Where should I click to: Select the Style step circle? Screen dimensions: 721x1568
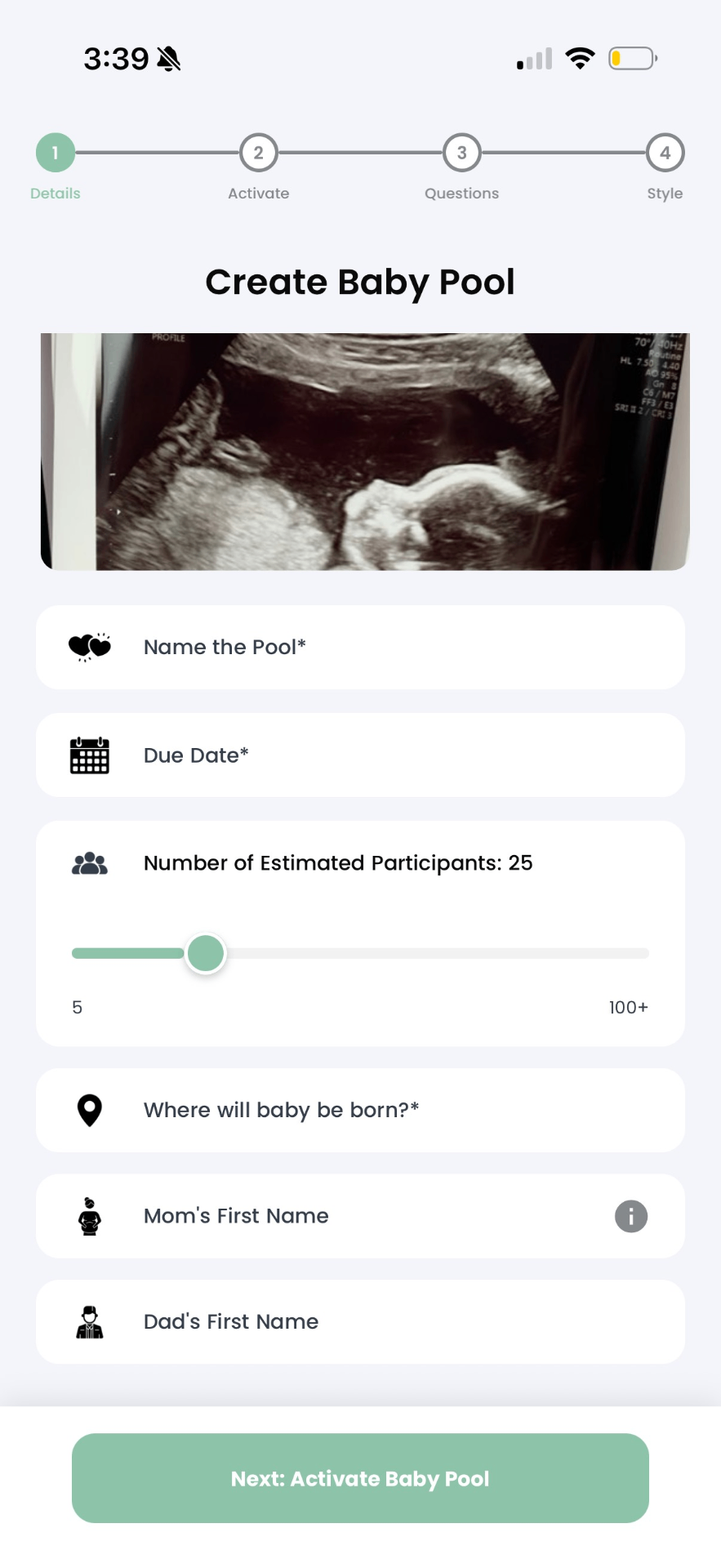click(x=665, y=152)
